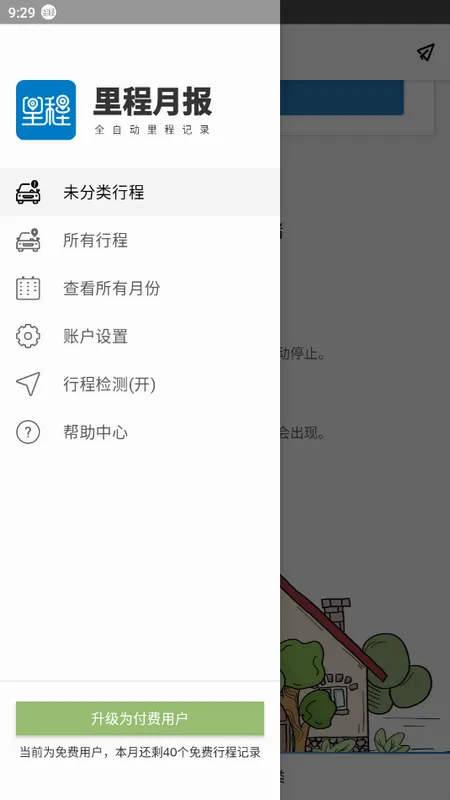Select 查看所有月份
The width and height of the screenshot is (450, 800).
click(140, 288)
